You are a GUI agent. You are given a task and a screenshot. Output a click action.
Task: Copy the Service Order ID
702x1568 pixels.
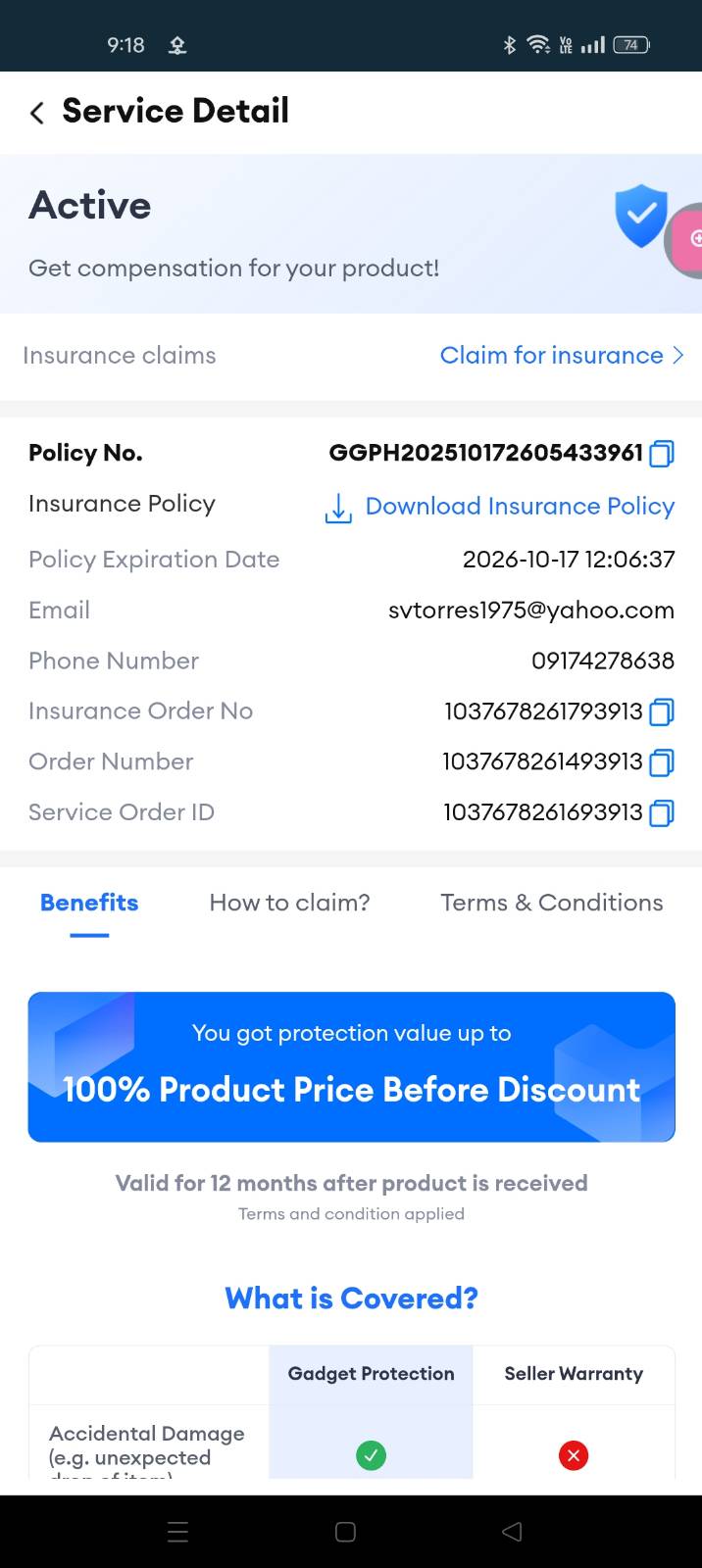click(x=663, y=812)
